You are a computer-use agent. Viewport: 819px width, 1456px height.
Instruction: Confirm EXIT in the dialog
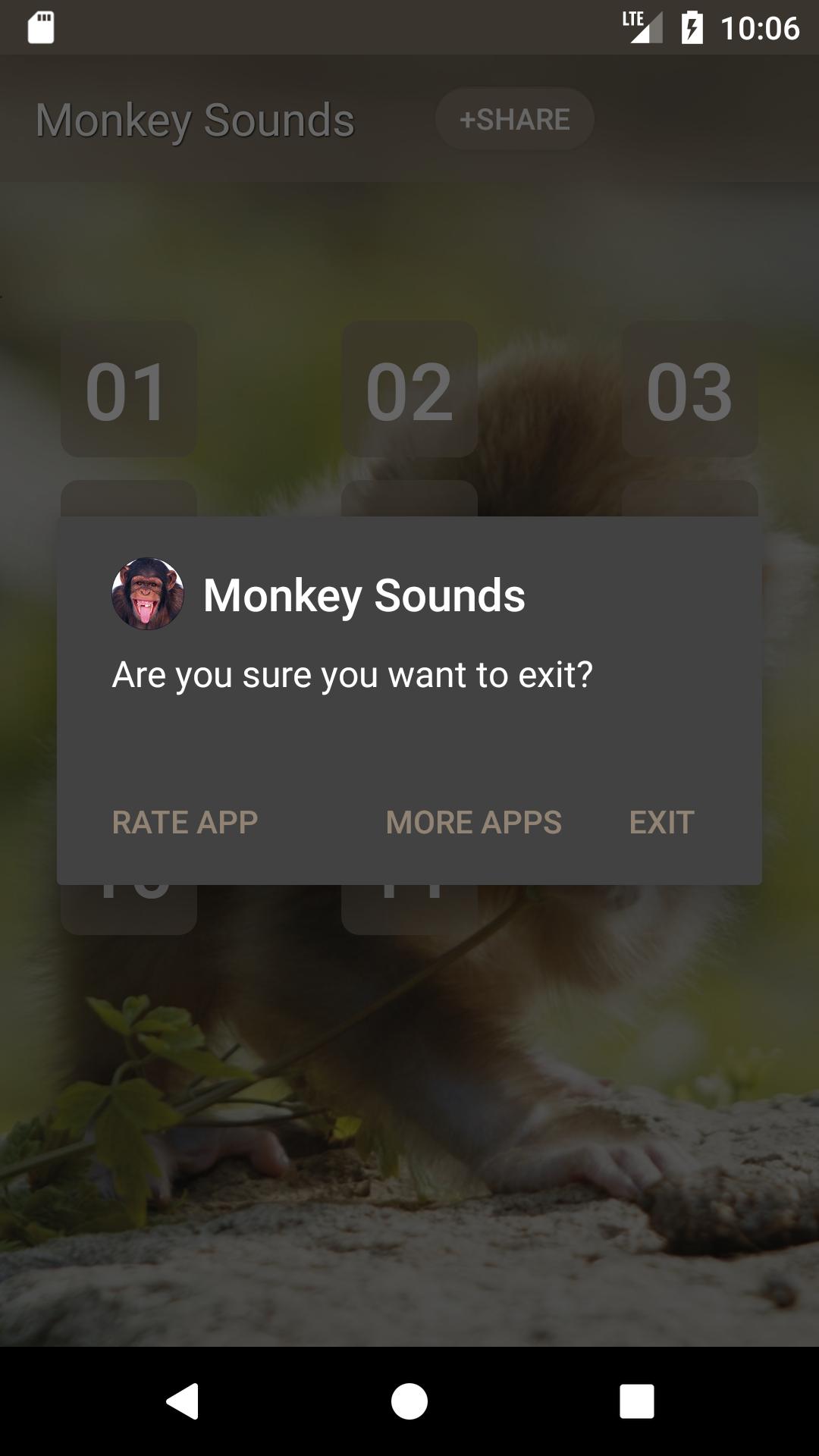[x=661, y=822]
